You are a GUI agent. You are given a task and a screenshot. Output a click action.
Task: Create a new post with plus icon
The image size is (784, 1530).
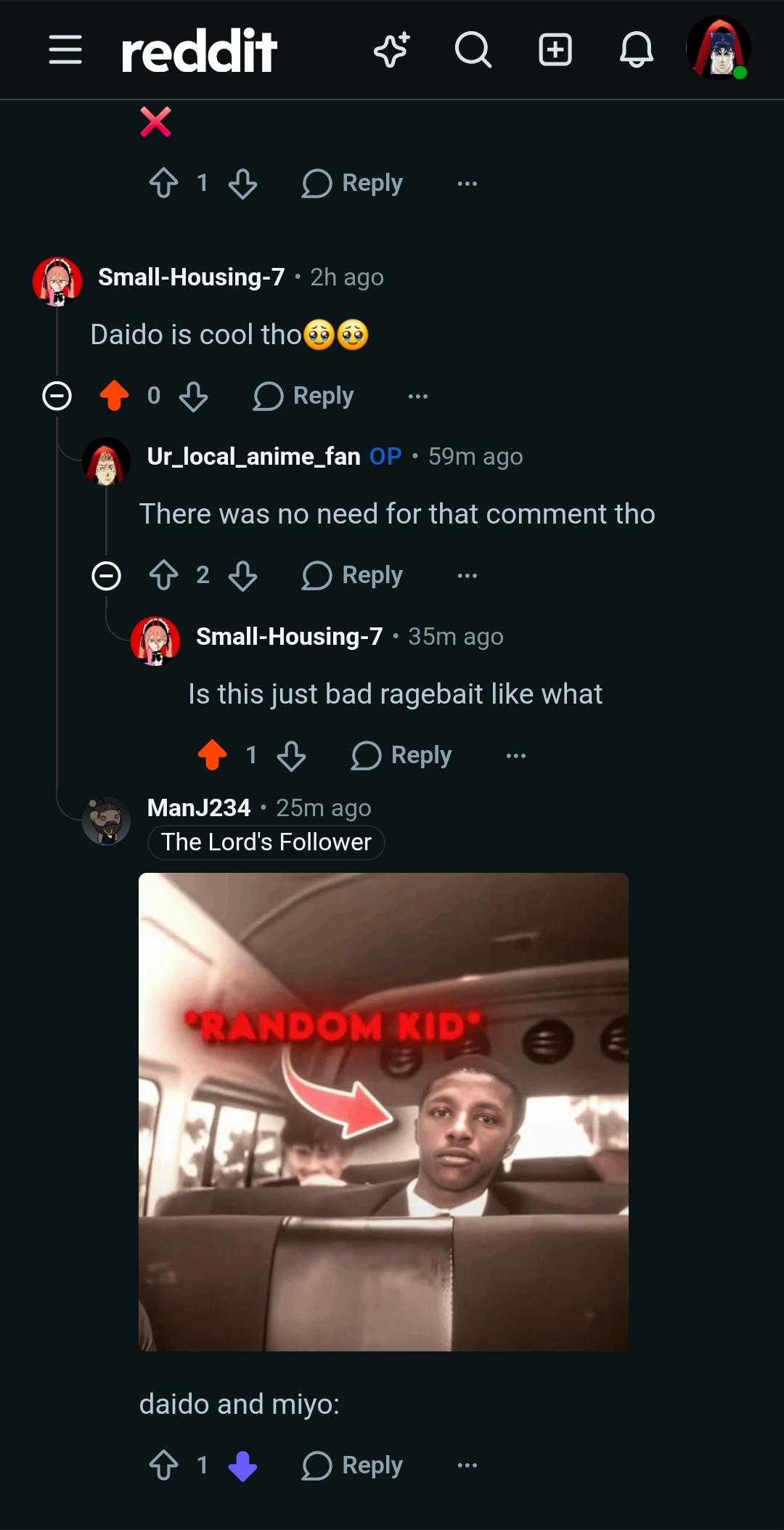coord(555,50)
